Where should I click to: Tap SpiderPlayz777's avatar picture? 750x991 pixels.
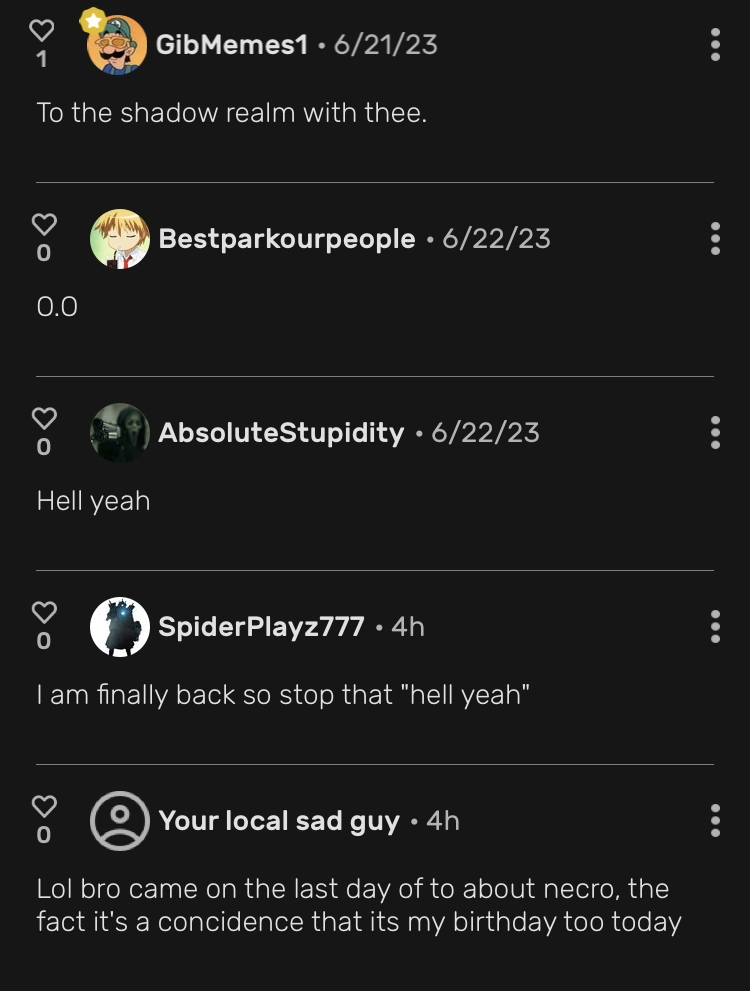coord(120,627)
